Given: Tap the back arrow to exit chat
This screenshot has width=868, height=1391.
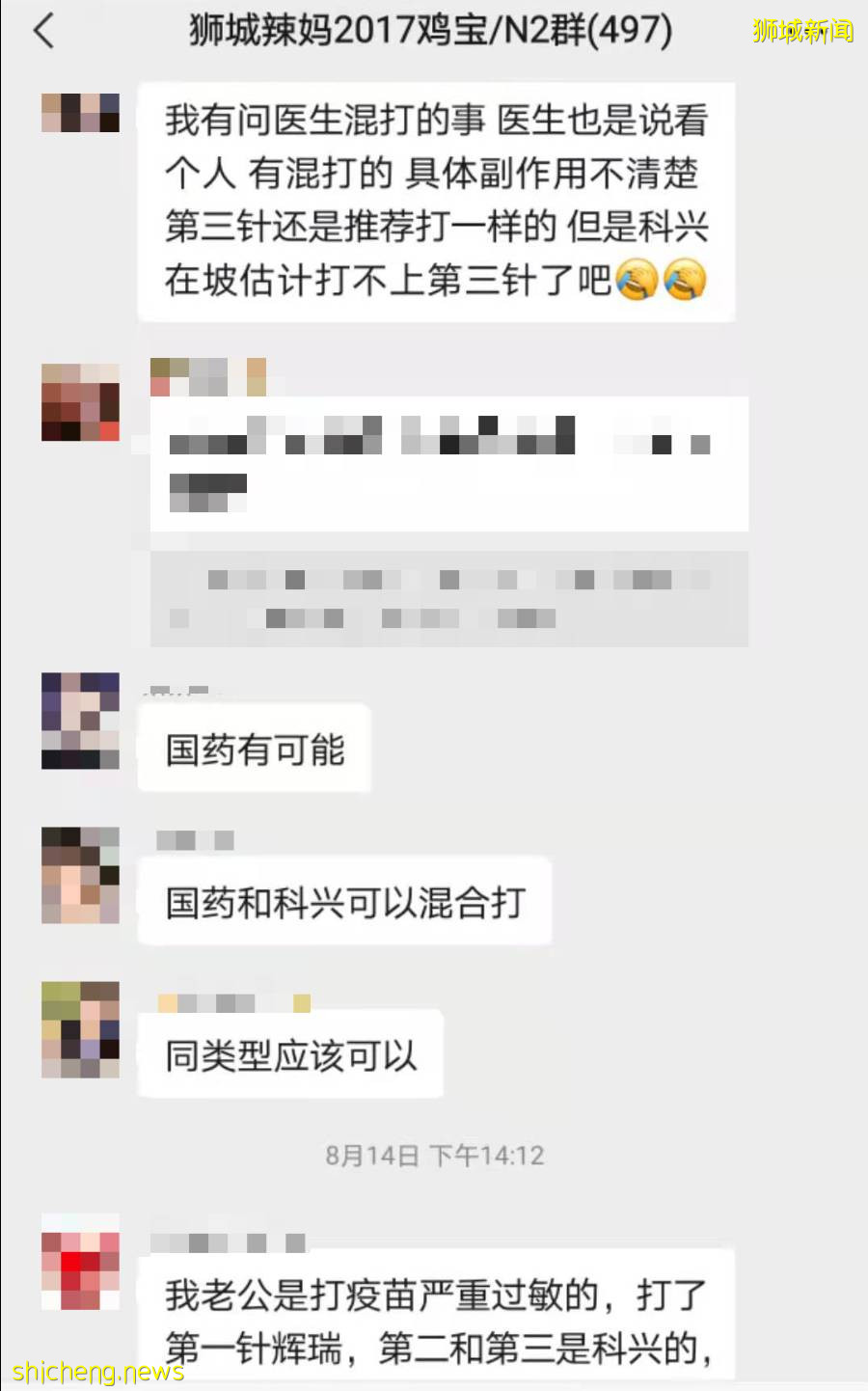Looking at the screenshot, I should coord(45,30).
